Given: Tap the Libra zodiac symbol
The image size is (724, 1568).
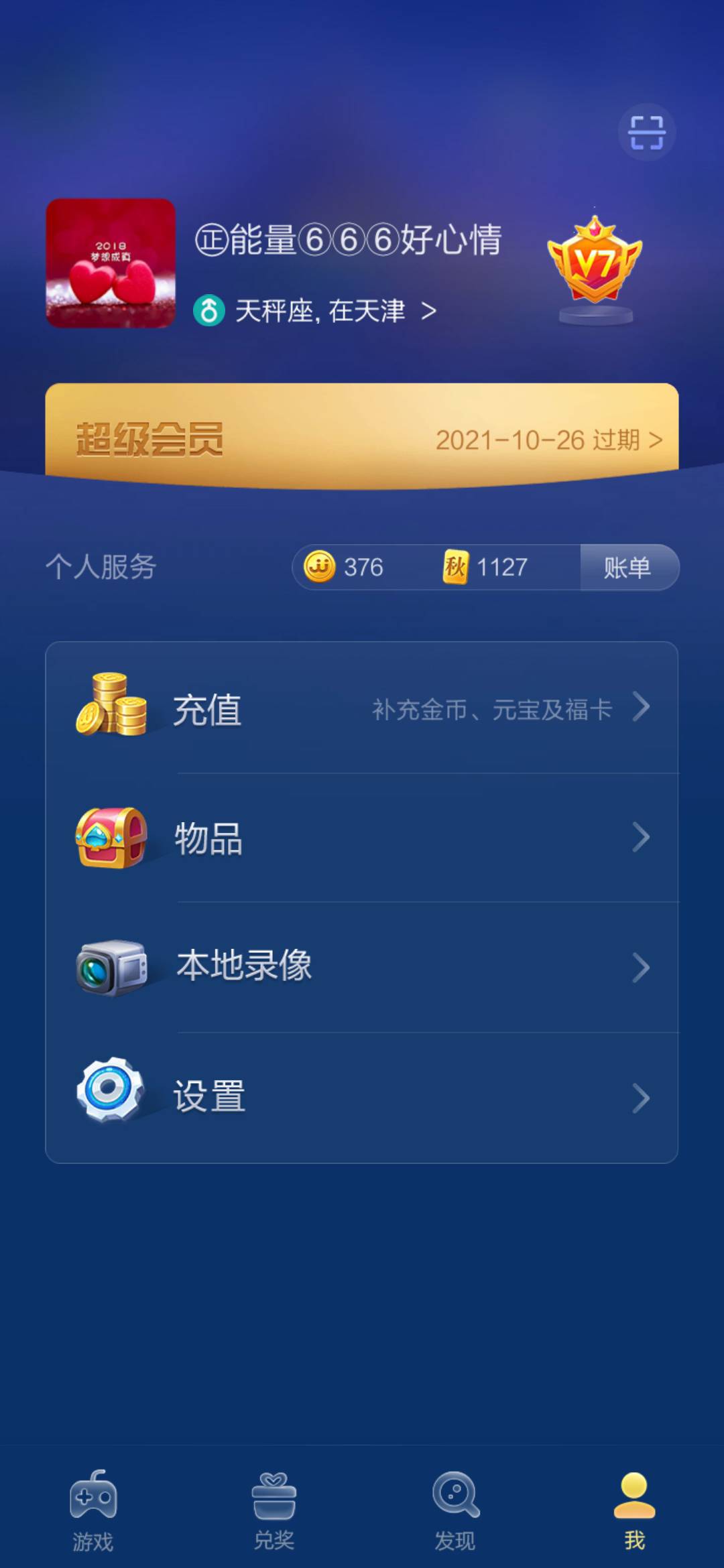Looking at the screenshot, I should click(209, 310).
